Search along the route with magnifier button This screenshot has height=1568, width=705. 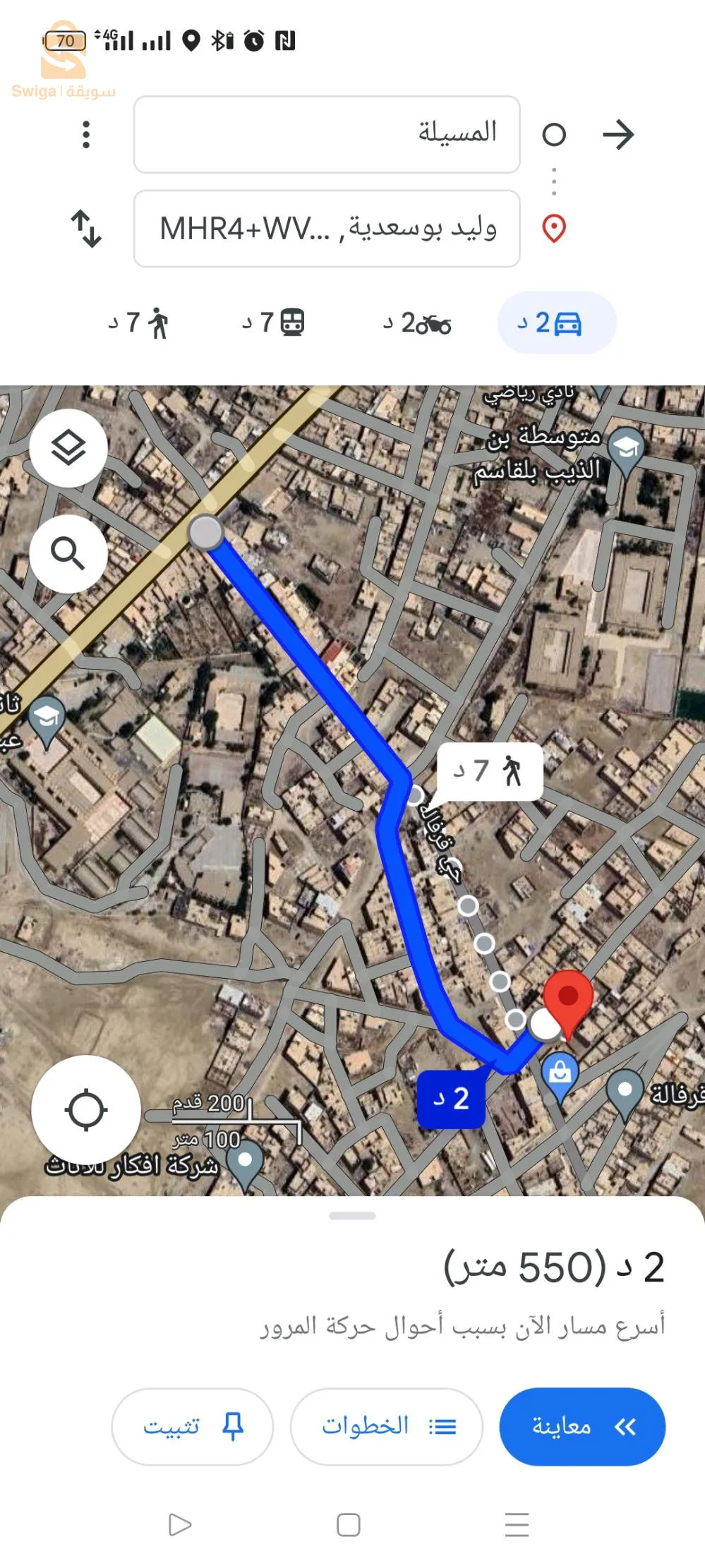68,553
